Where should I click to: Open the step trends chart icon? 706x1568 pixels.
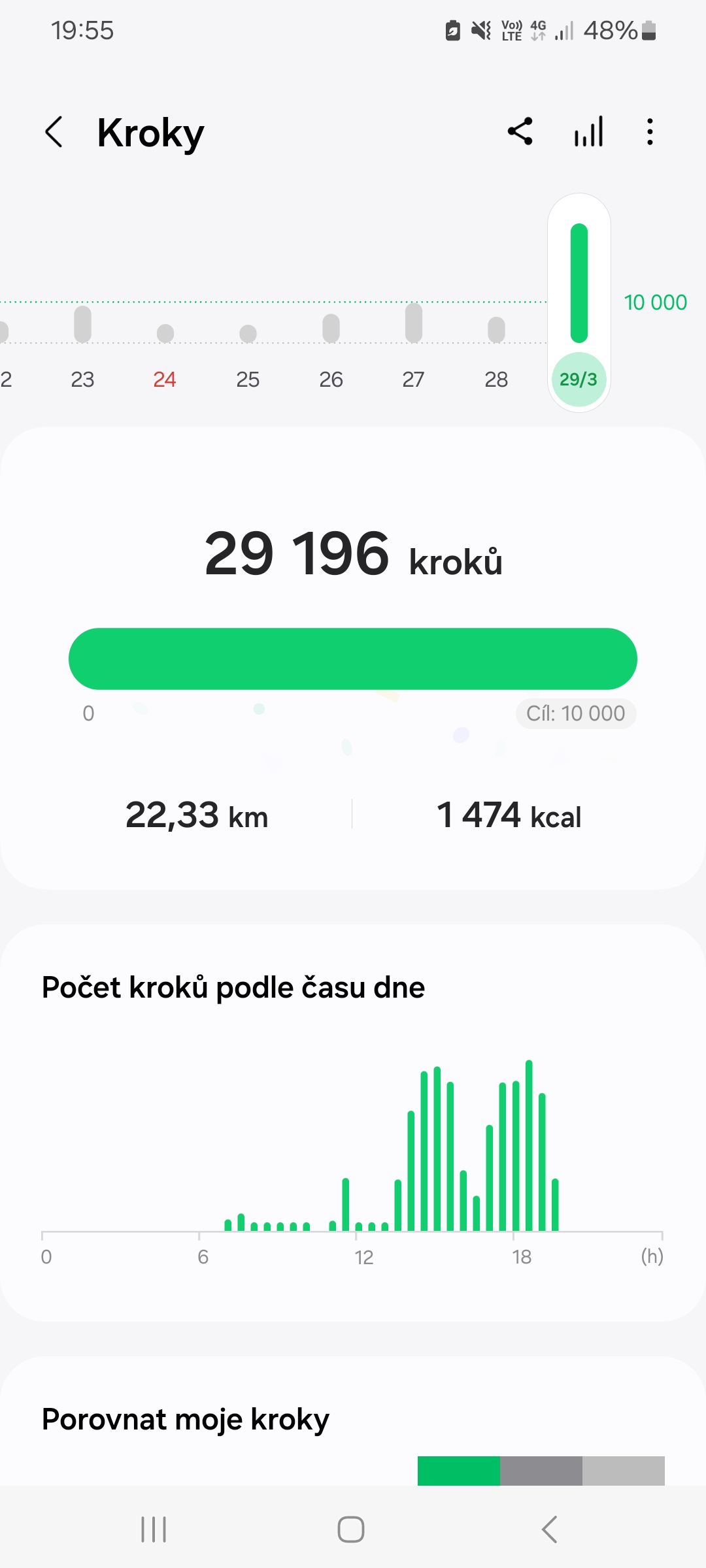click(588, 132)
